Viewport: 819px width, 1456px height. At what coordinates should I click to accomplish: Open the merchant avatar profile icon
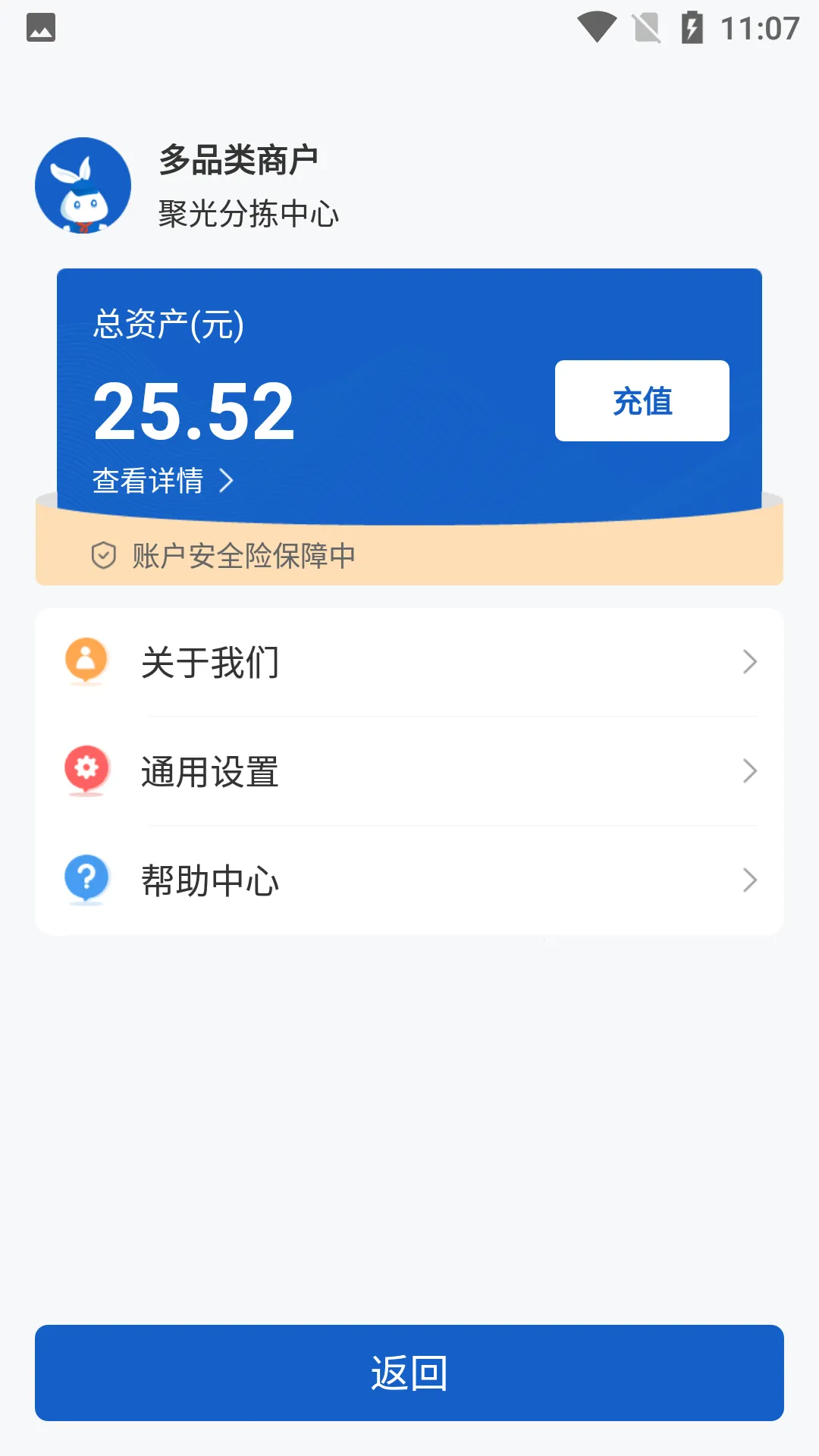pos(85,184)
